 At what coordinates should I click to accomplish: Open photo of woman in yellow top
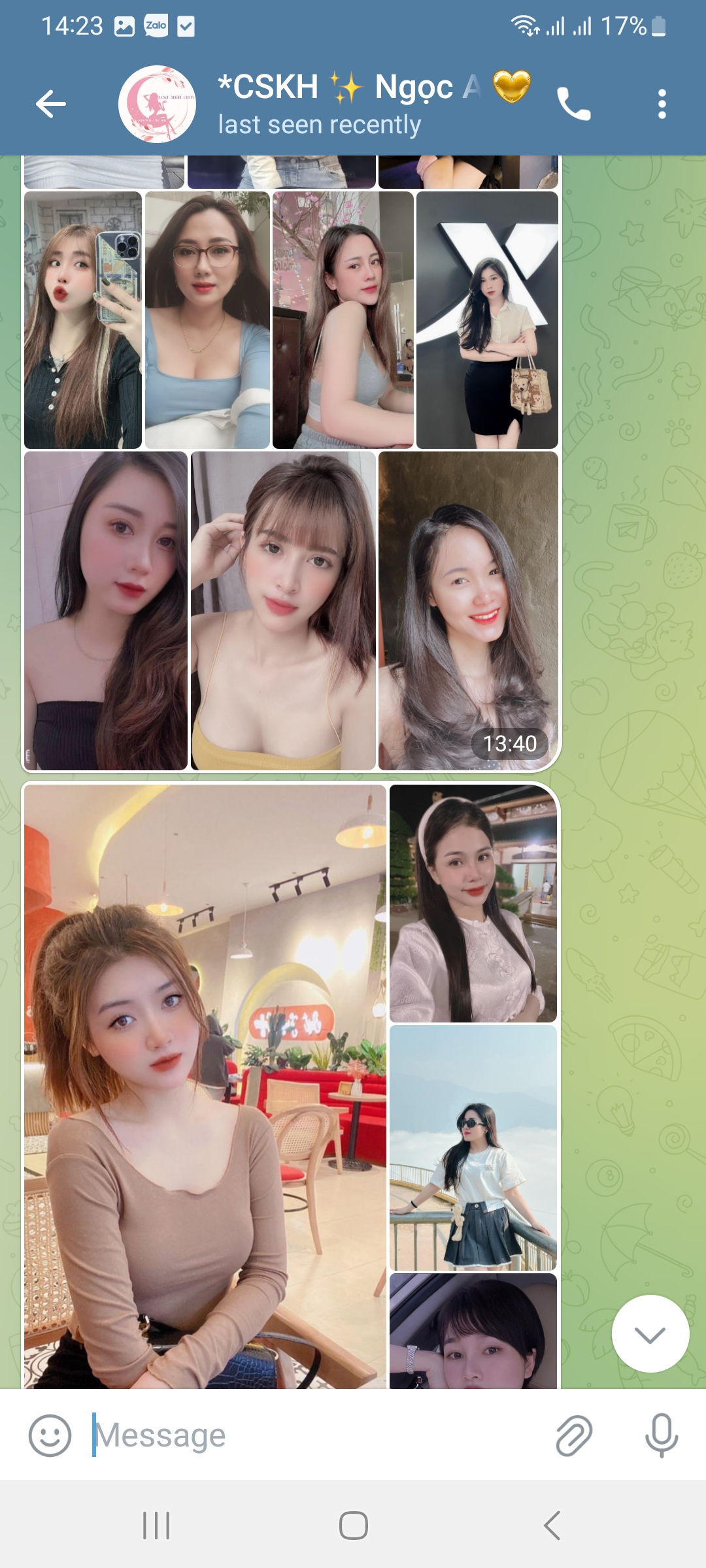[283, 611]
